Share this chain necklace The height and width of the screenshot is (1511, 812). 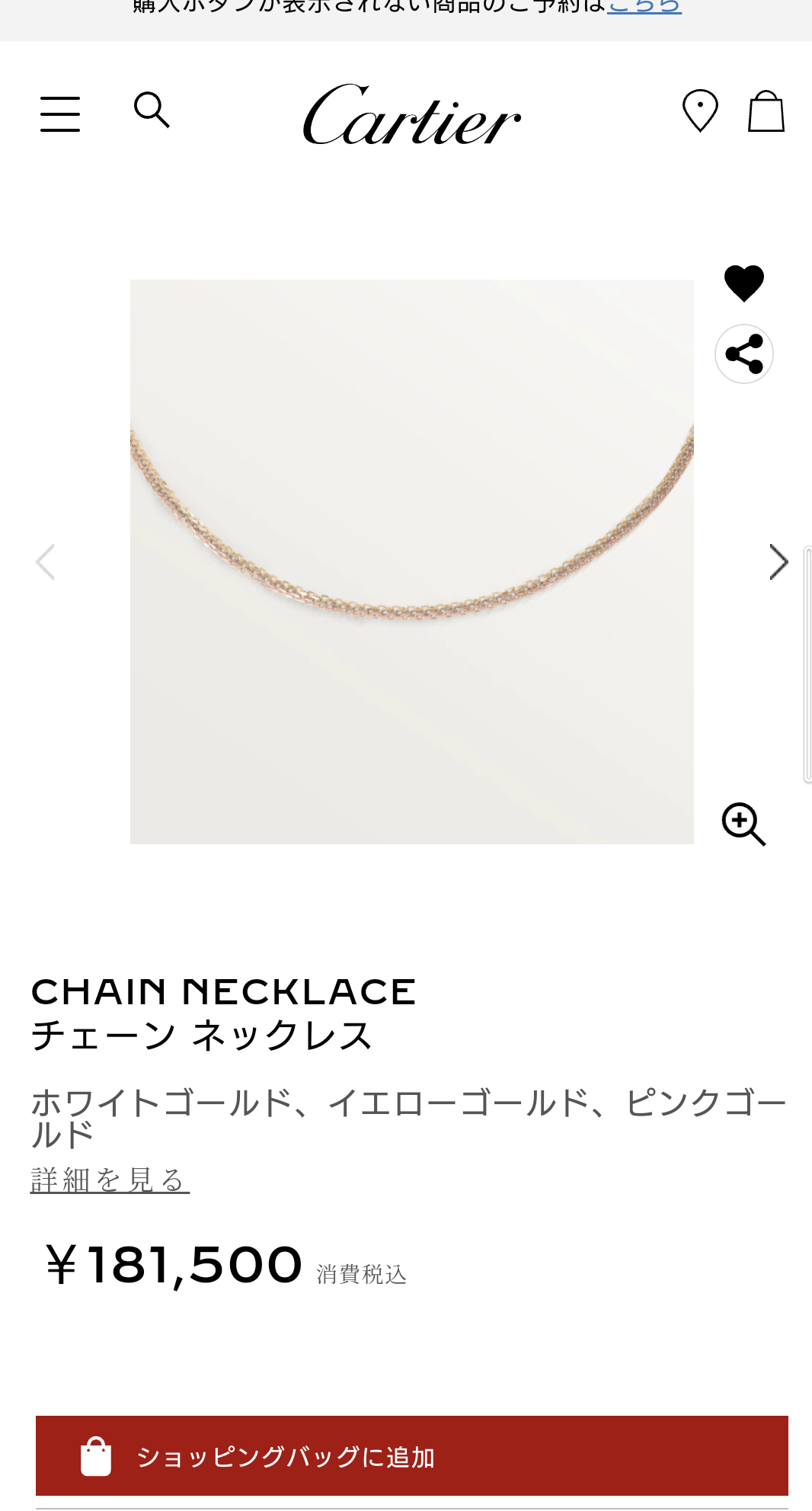pos(743,354)
